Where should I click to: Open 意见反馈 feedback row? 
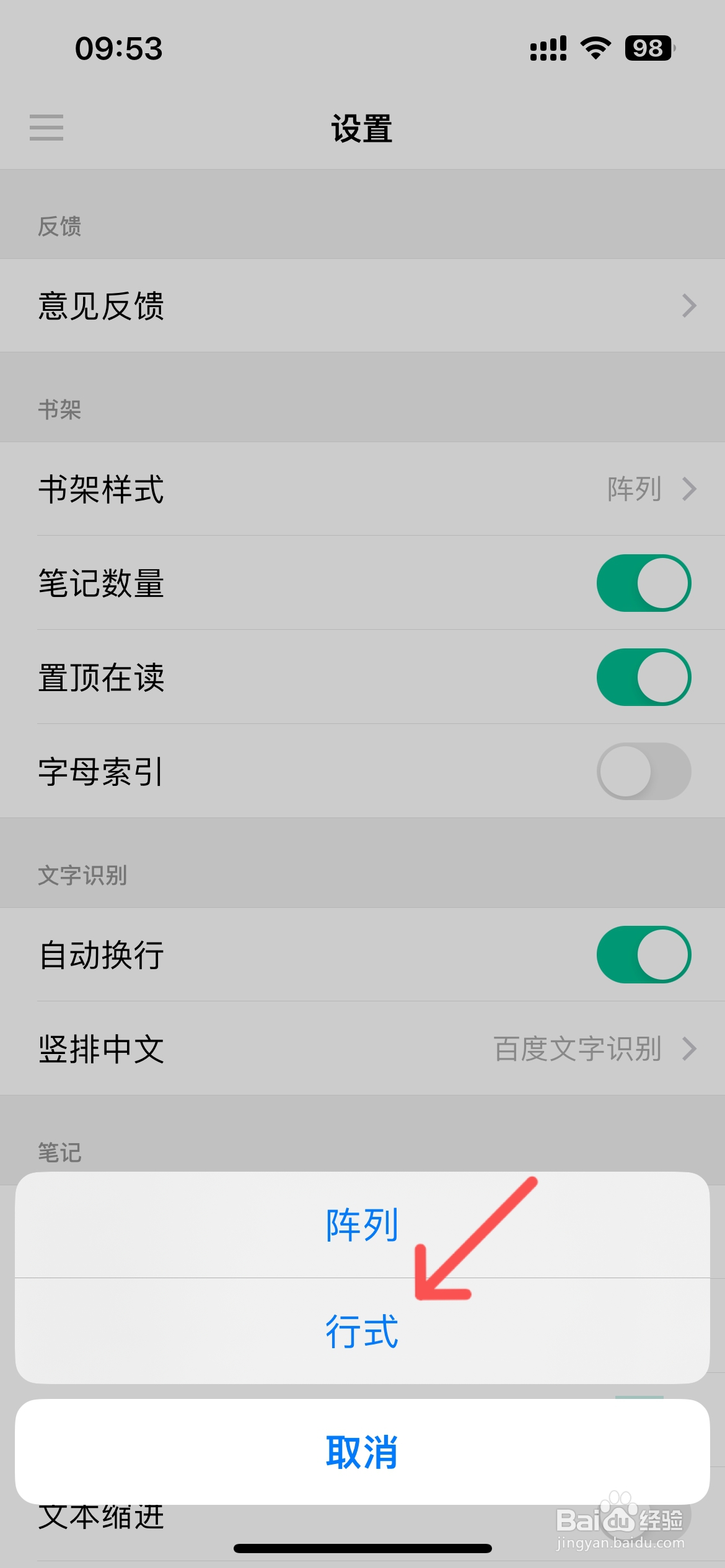(362, 305)
